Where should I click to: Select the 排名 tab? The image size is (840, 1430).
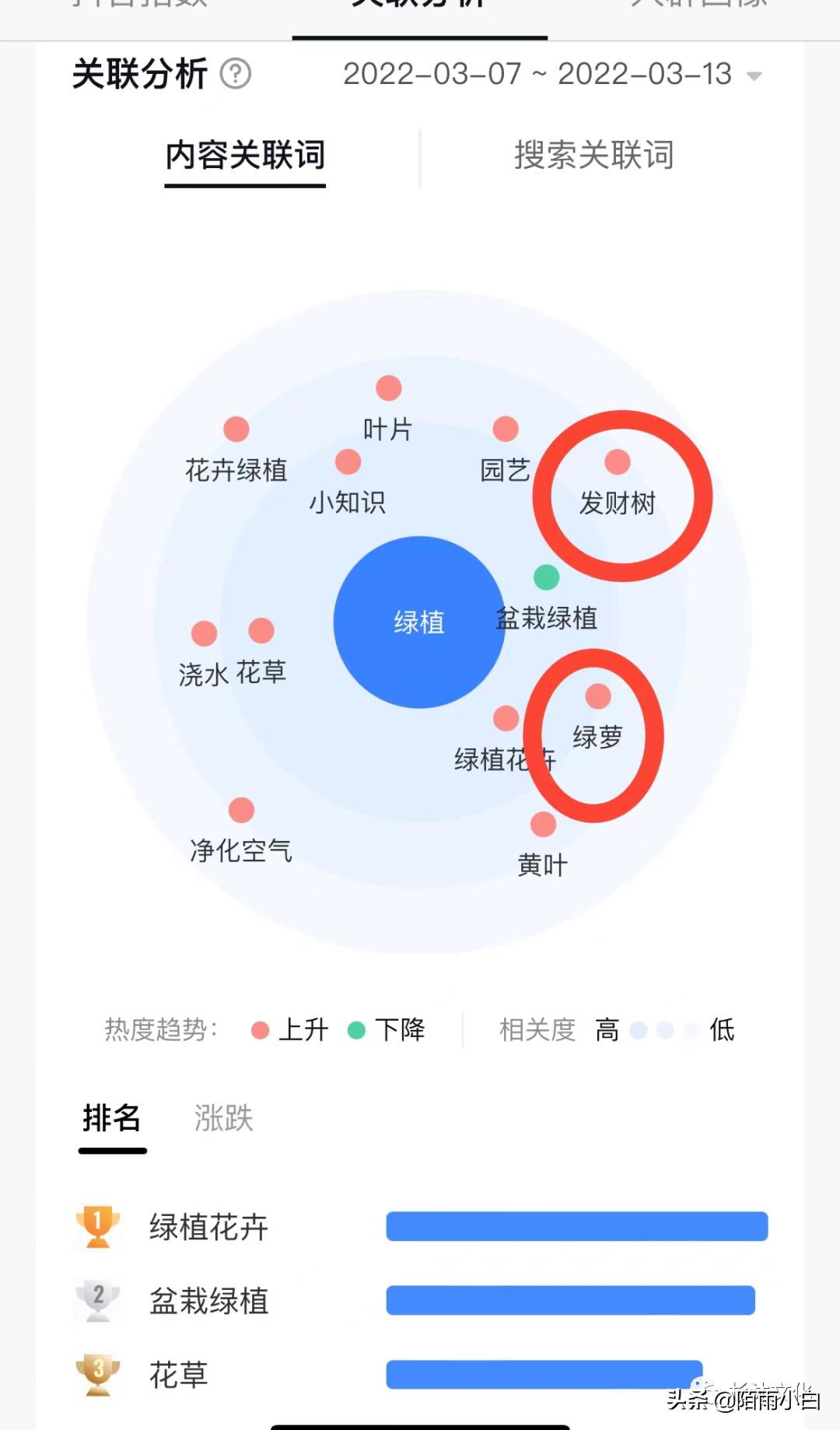click(x=112, y=1118)
